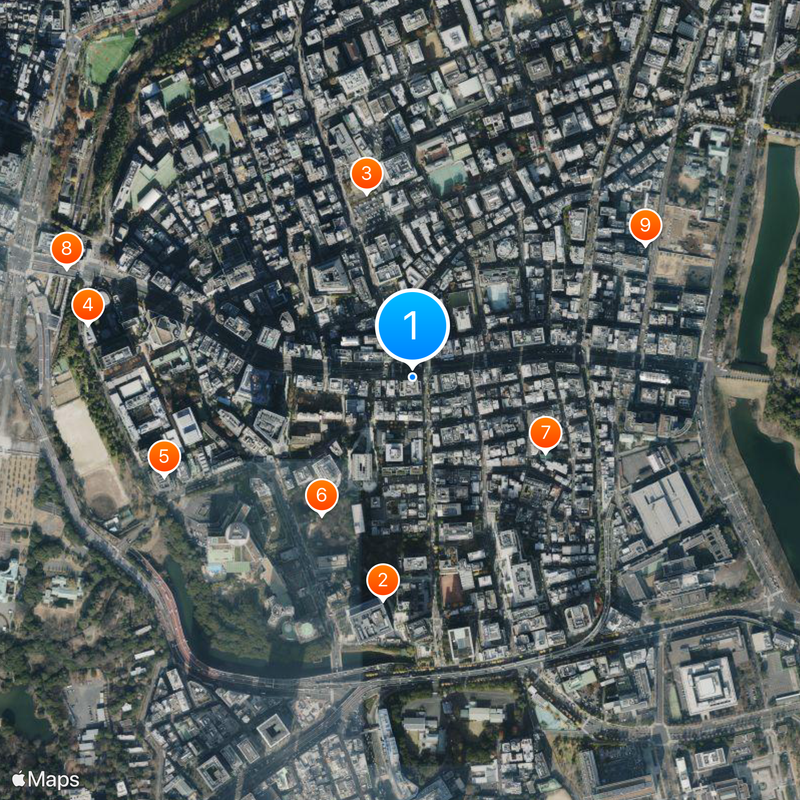Tap orange pin number 8
The image size is (800, 800).
coord(67,248)
